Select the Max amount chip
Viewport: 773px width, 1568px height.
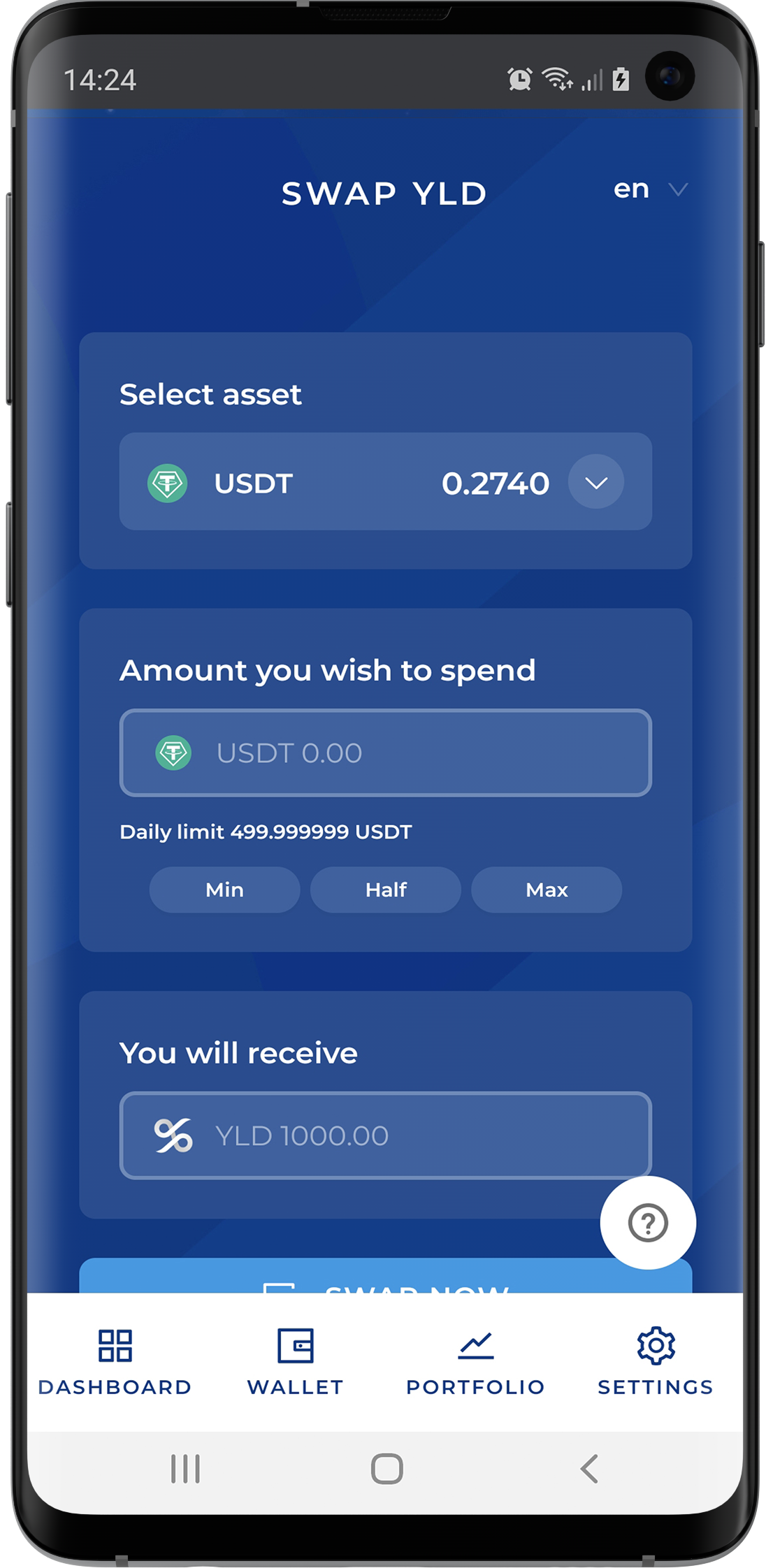tap(546, 890)
